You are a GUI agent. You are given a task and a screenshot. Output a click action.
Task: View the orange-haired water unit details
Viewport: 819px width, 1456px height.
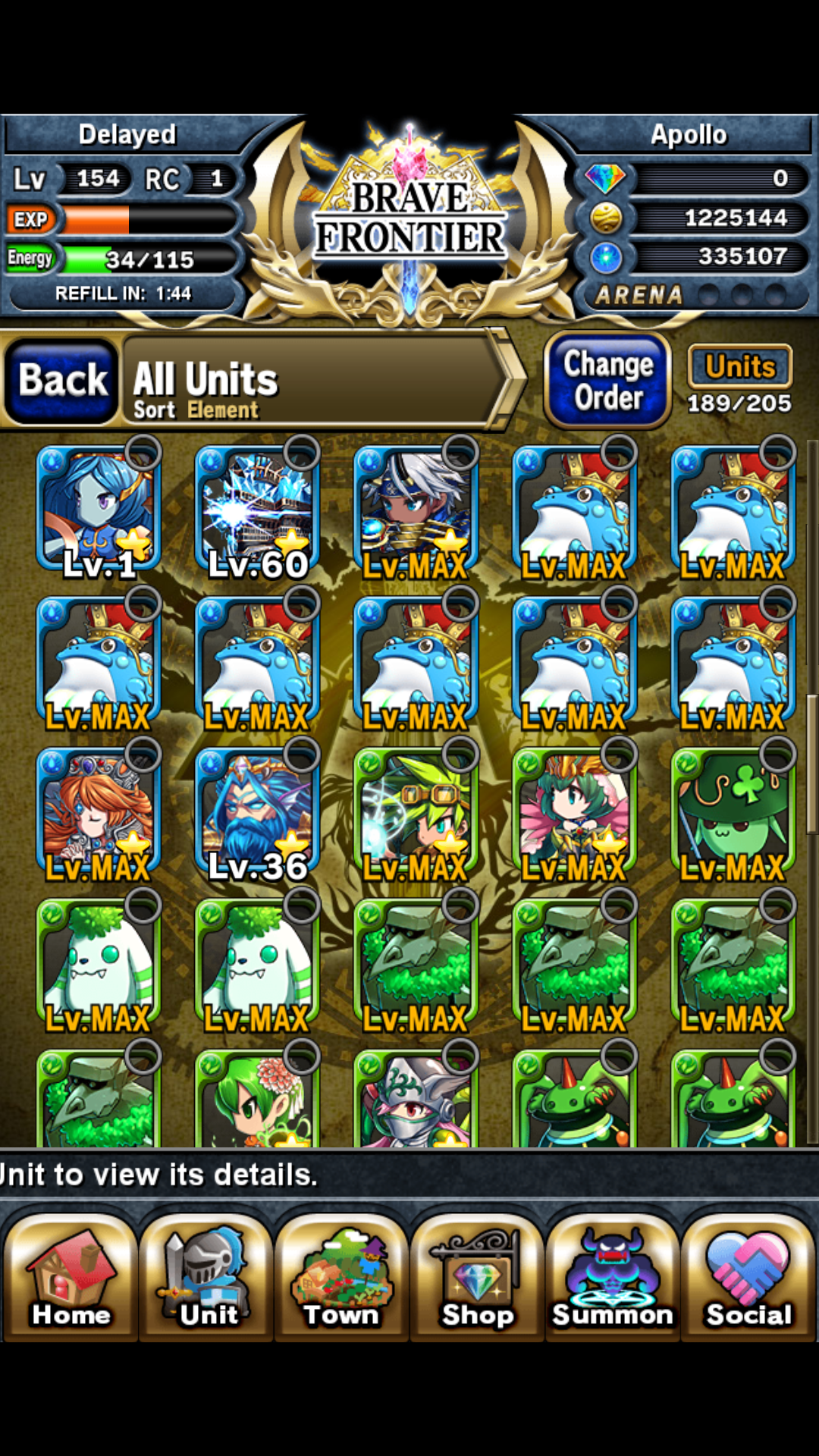point(99,811)
